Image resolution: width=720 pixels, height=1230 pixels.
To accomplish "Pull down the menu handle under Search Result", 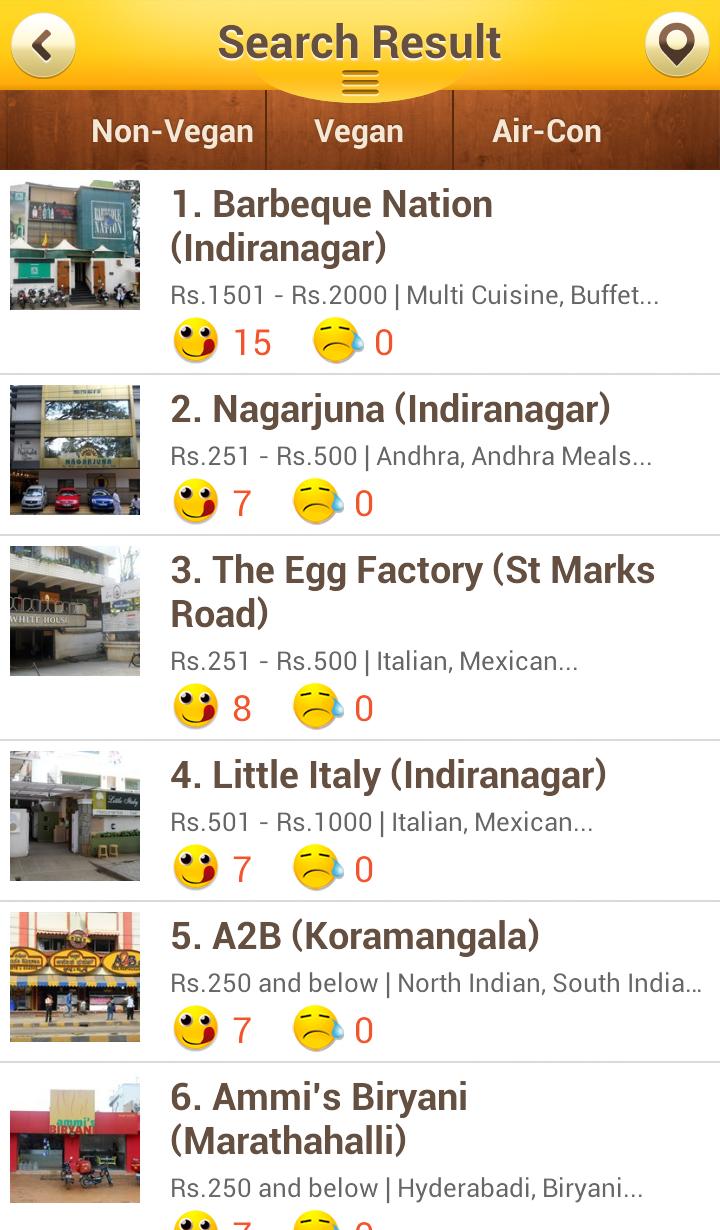I will coord(358,83).
